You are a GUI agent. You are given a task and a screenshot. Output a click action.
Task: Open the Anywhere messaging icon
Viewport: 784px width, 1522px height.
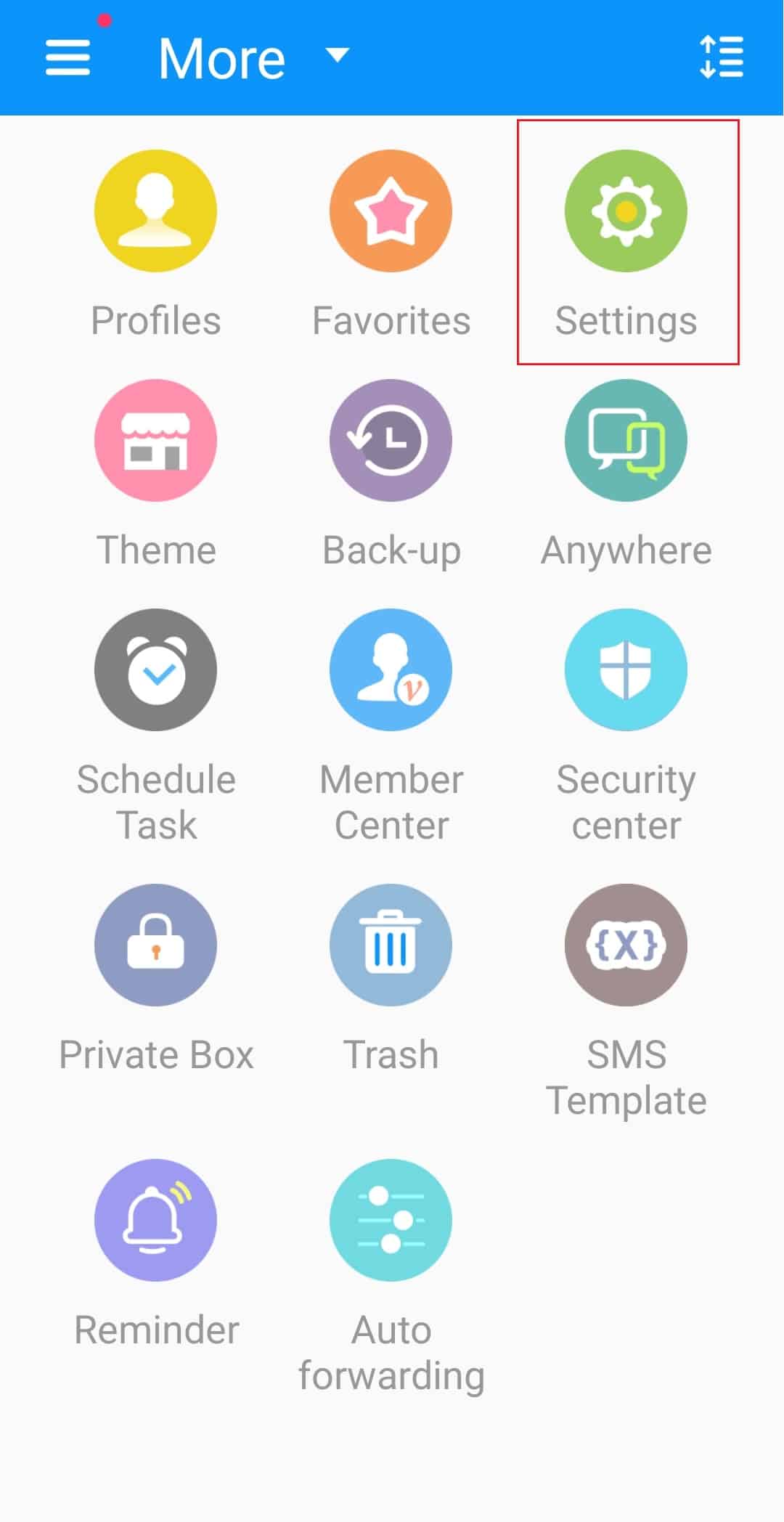[626, 441]
